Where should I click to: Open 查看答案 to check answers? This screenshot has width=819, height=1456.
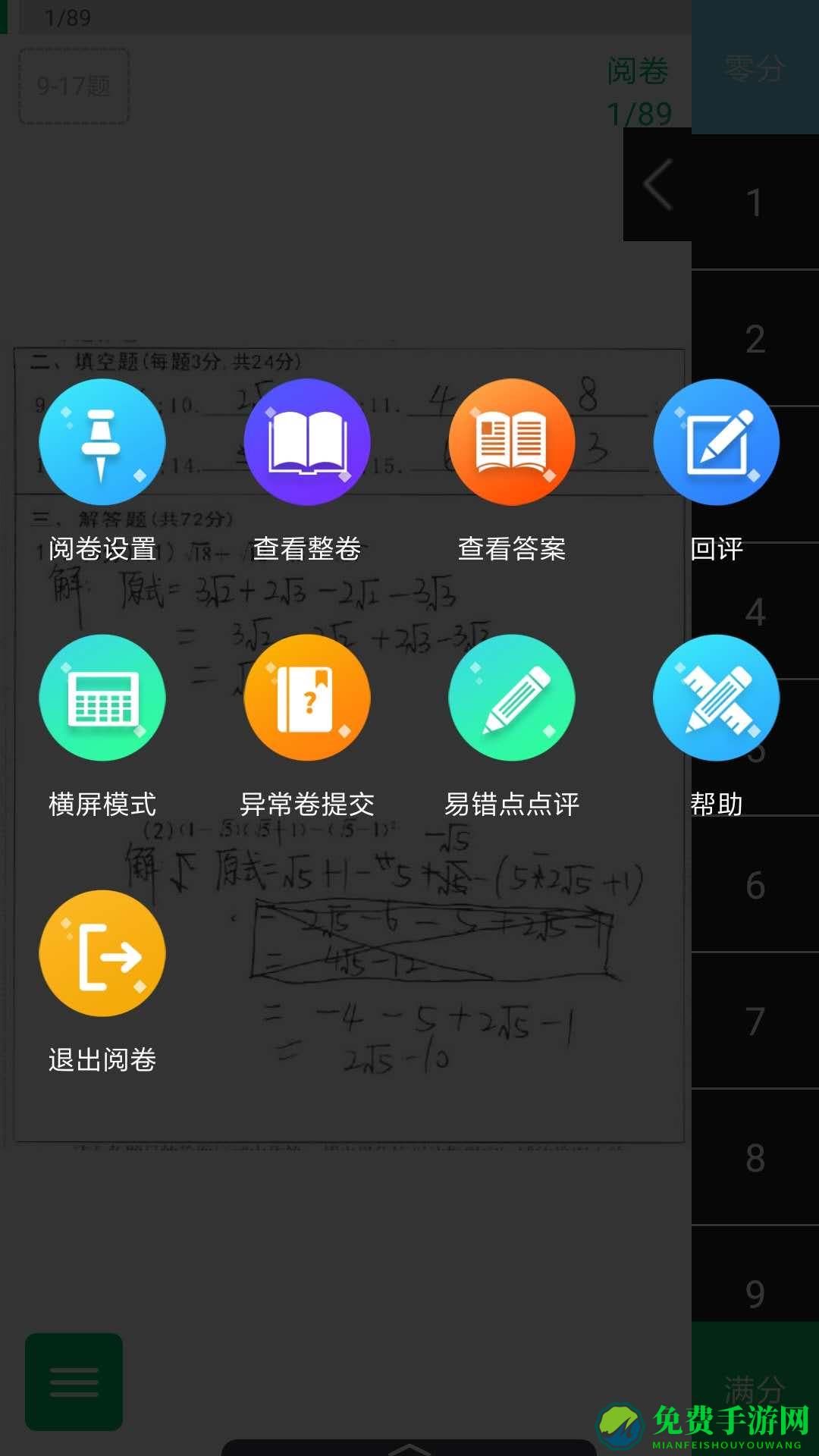(x=512, y=441)
